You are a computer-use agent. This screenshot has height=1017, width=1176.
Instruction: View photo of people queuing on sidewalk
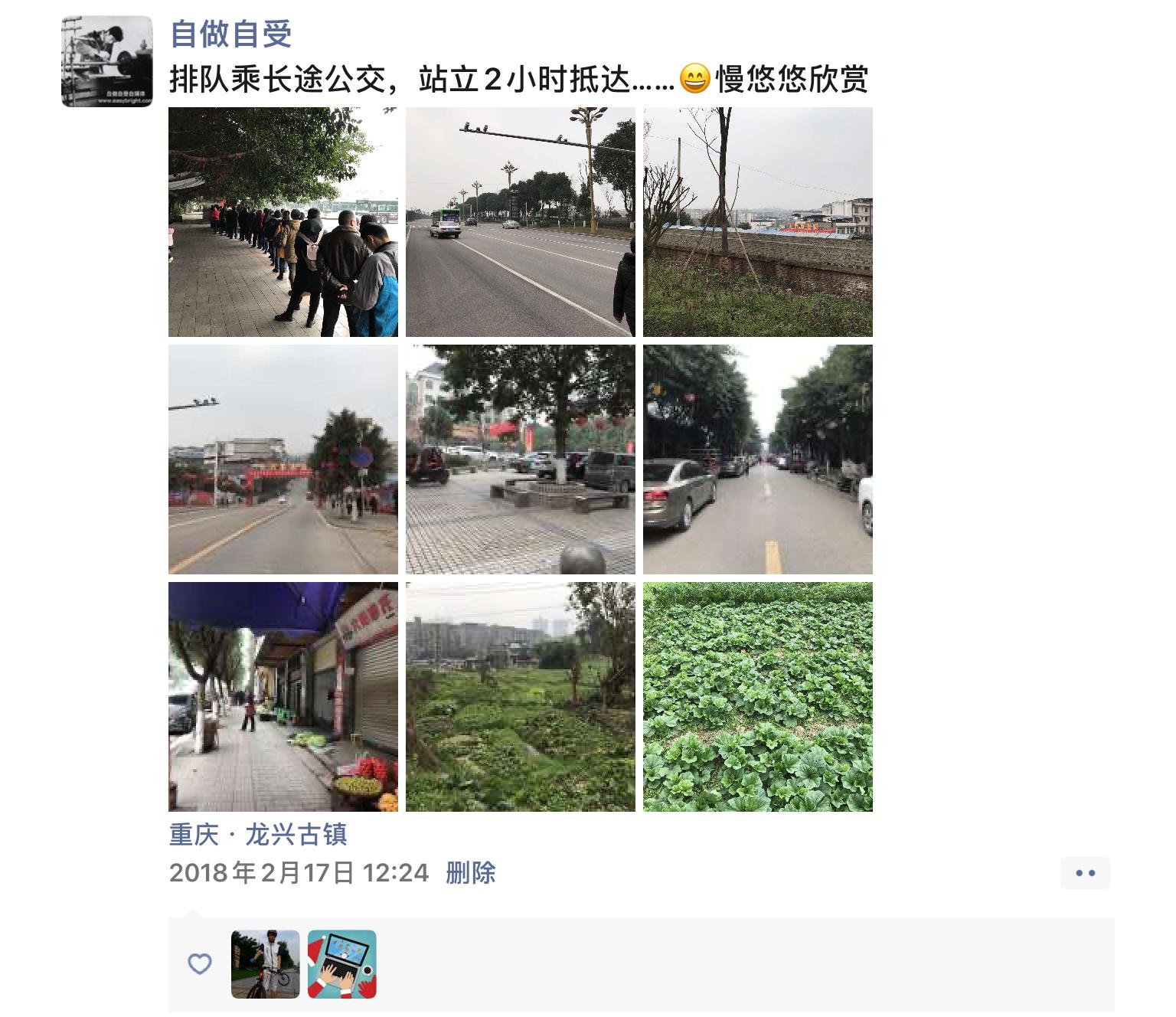click(283, 222)
